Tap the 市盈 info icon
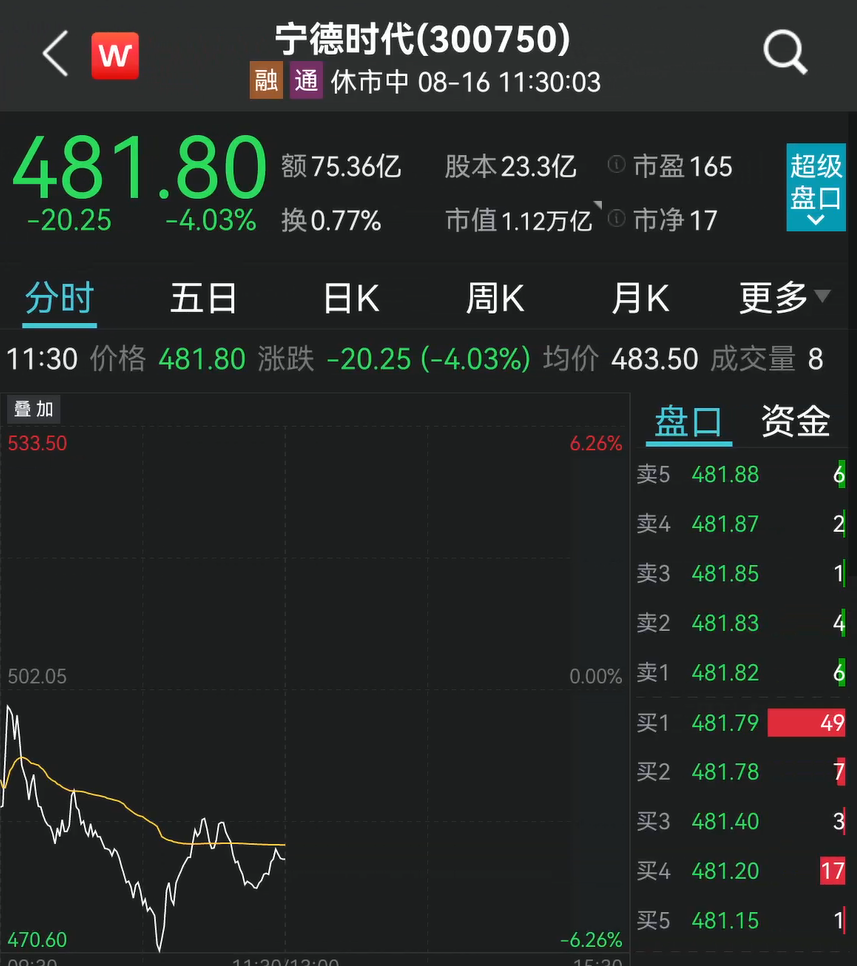This screenshot has width=857, height=966. click(617, 166)
